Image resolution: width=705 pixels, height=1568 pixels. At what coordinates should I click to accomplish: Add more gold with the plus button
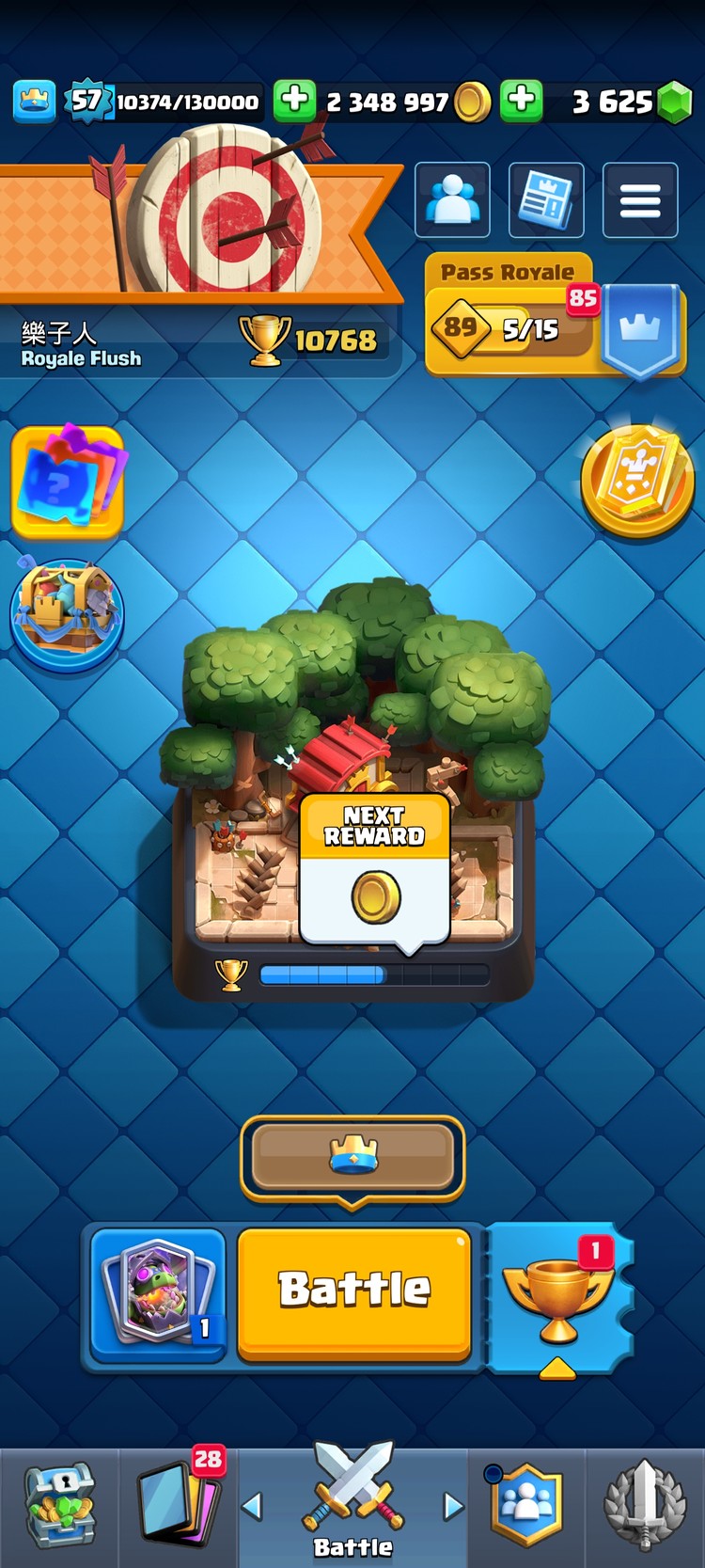(x=294, y=100)
